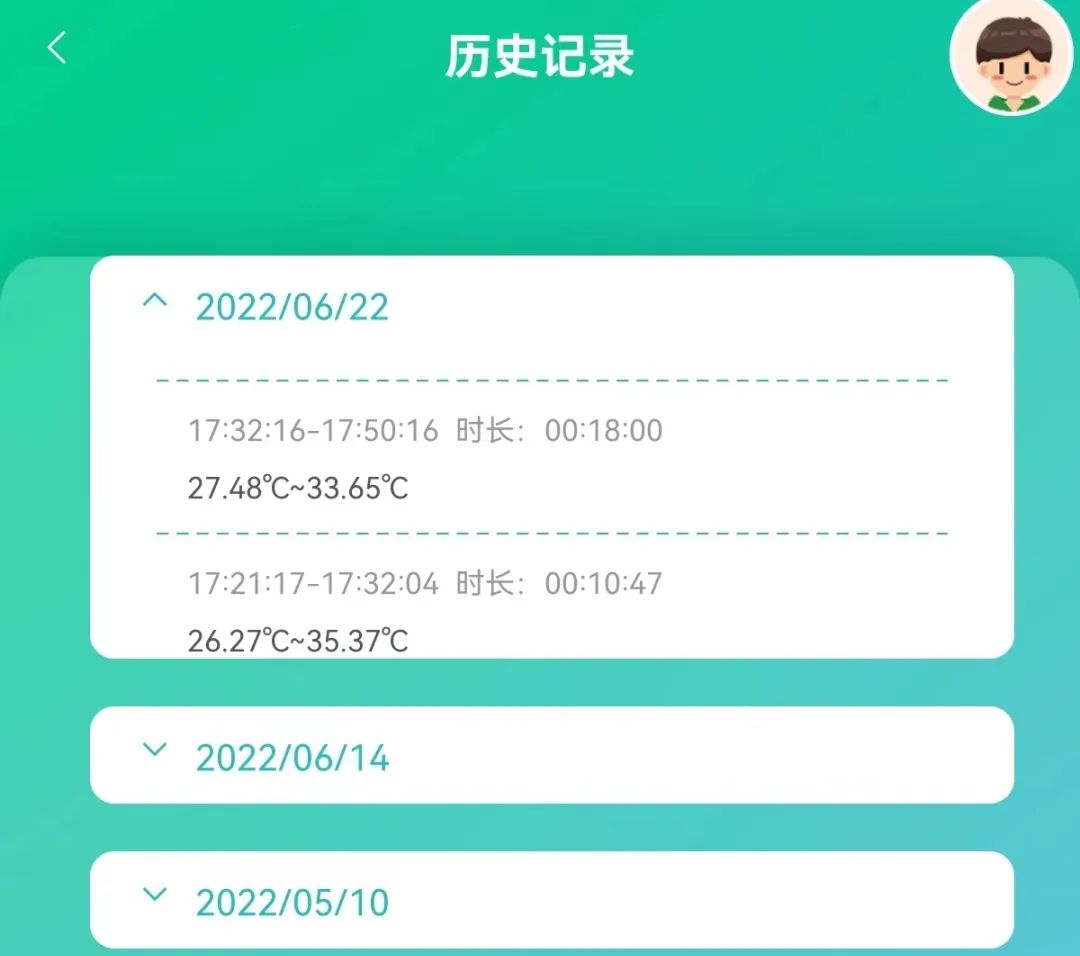Collapse the 2022/06/22 history section
Viewport: 1080px width, 956px height.
pos(155,300)
